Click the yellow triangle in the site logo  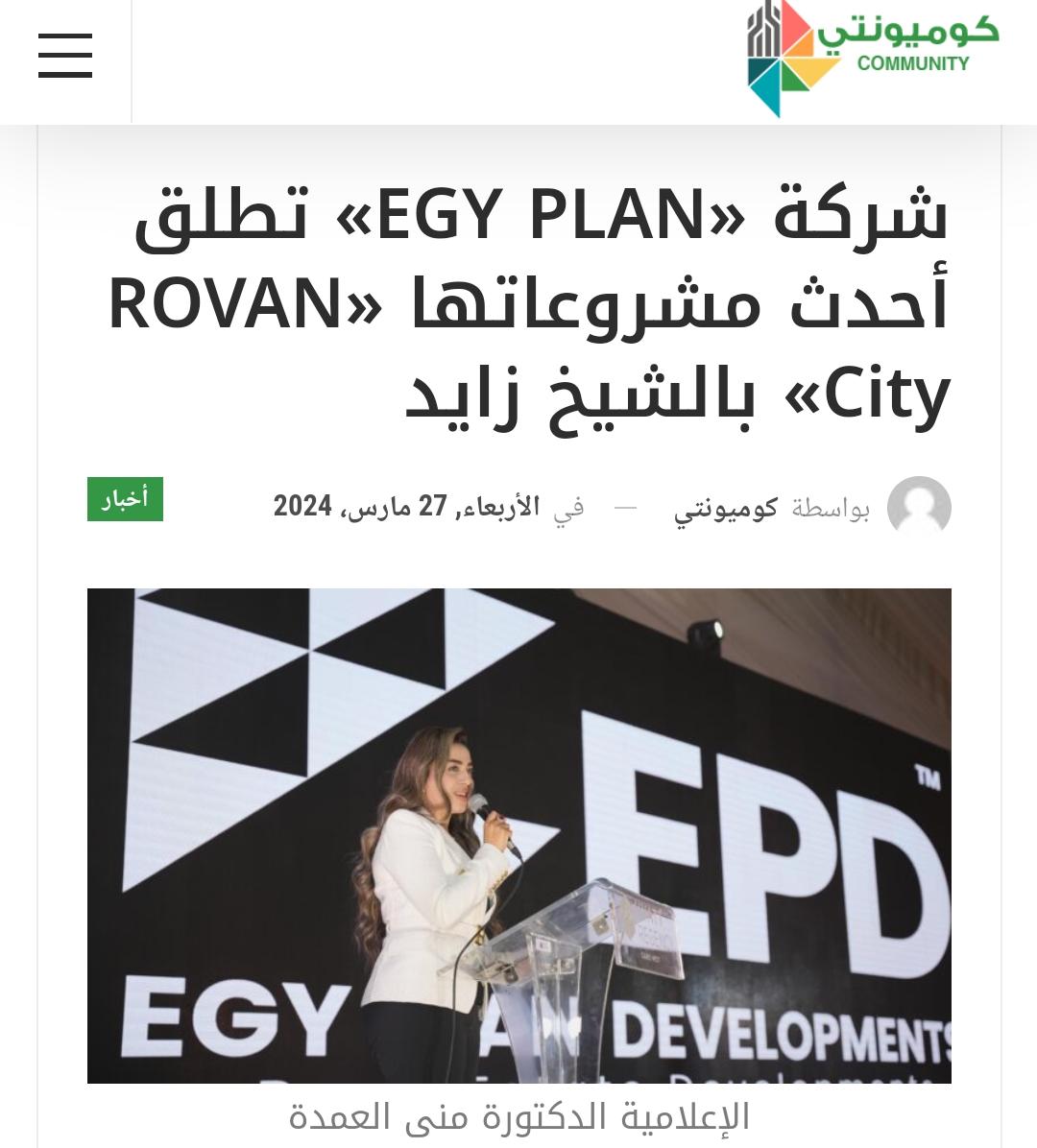click(812, 68)
